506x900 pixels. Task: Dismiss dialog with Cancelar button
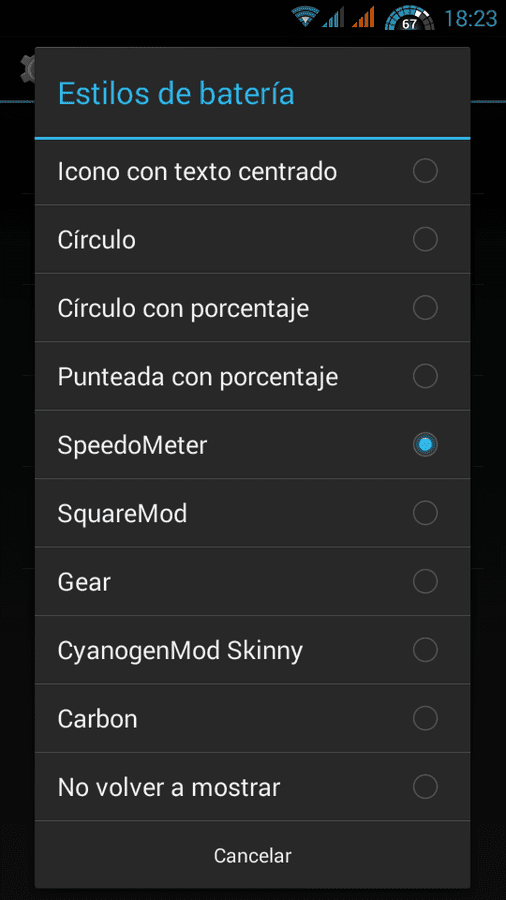point(252,855)
